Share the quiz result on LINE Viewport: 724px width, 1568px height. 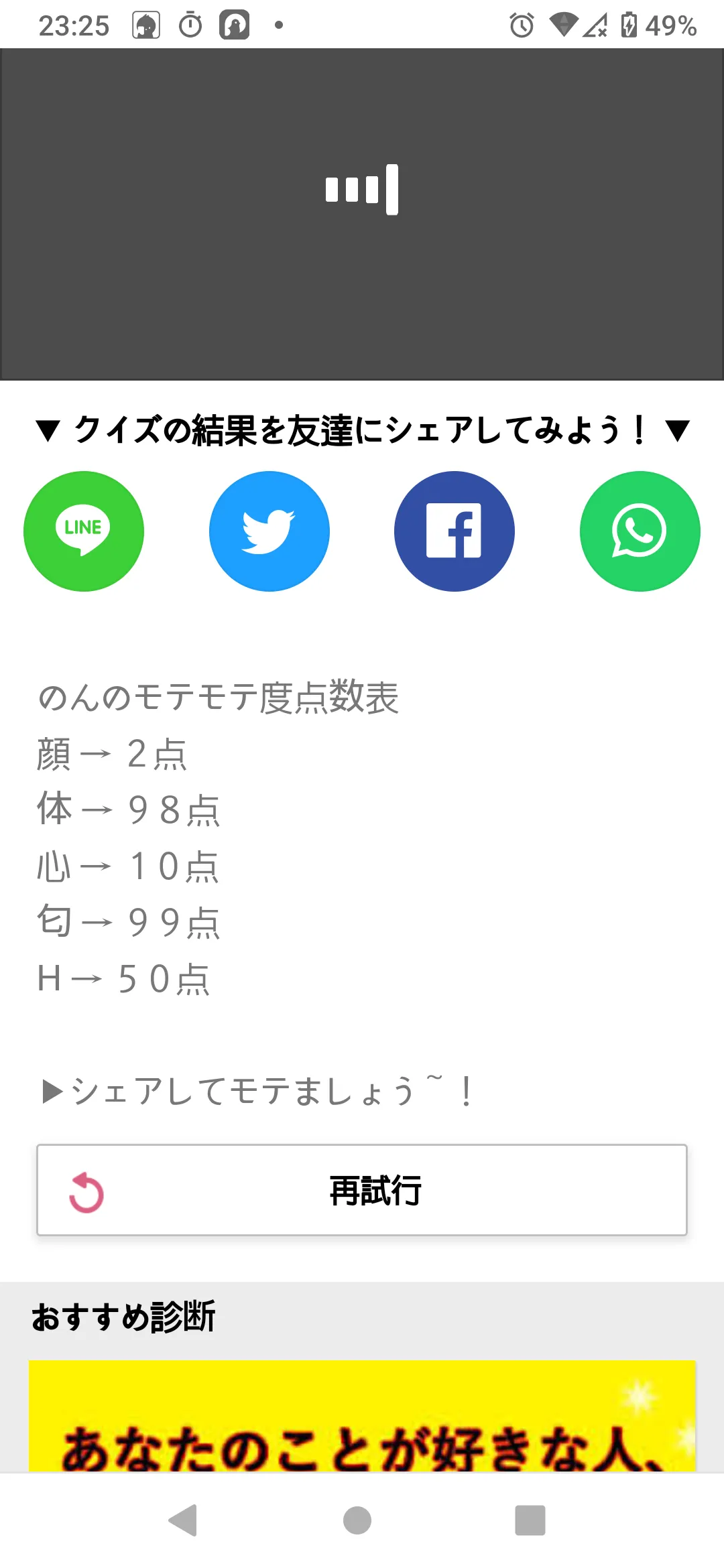(x=84, y=531)
